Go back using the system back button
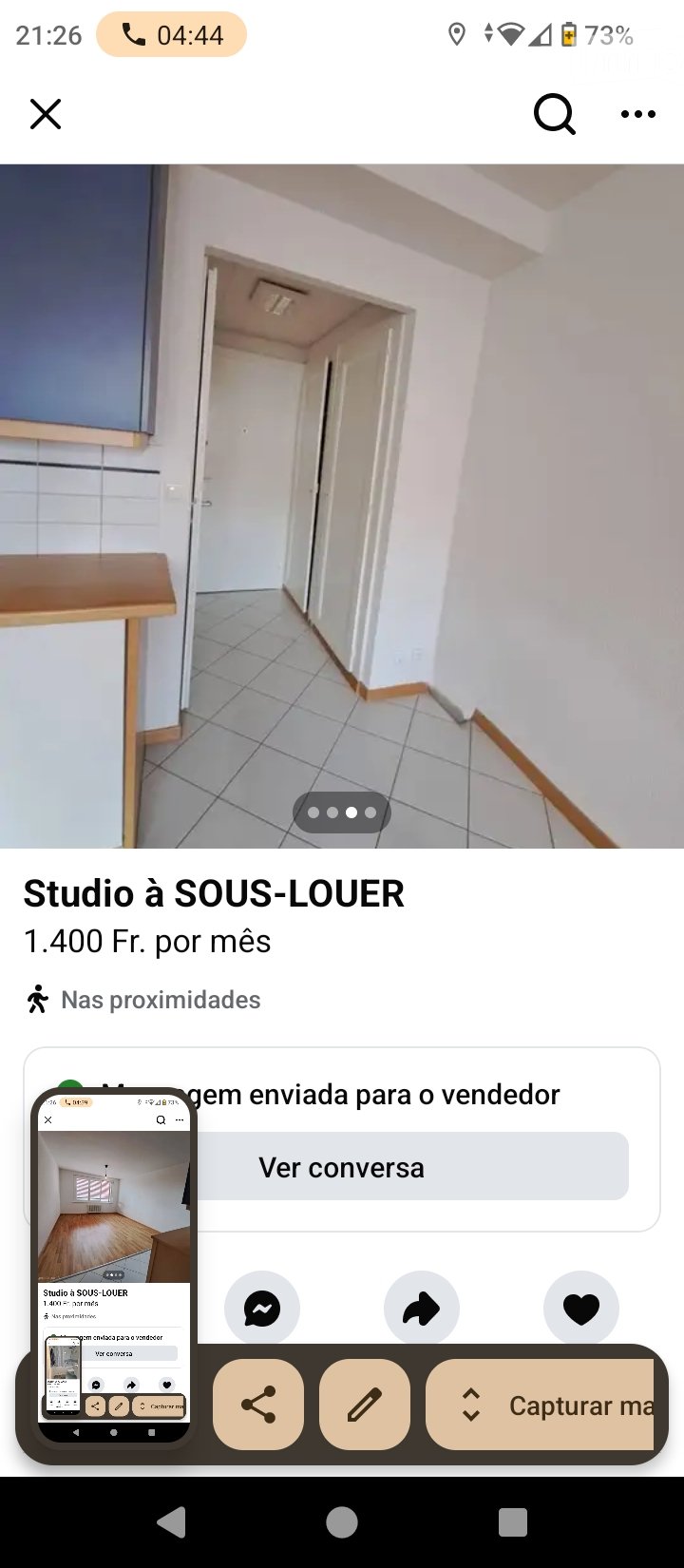Viewport: 684px width, 1568px height. click(x=171, y=1522)
